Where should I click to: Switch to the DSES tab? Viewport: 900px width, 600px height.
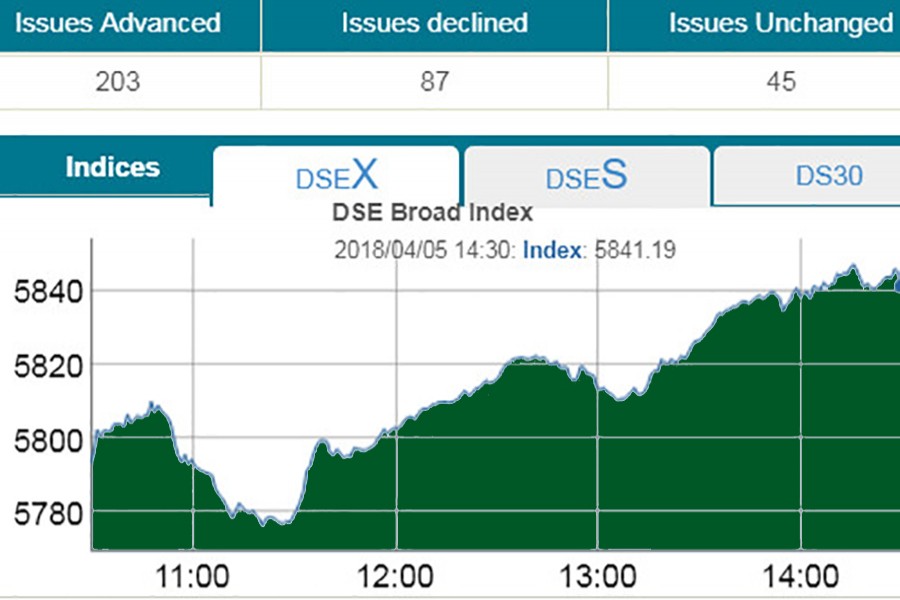(586, 176)
